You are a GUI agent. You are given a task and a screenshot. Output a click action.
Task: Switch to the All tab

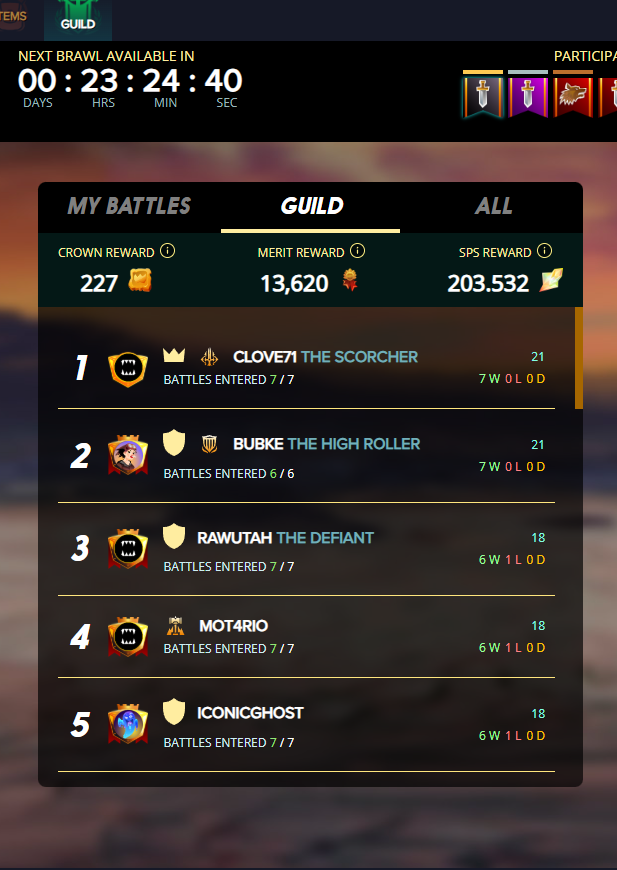(x=493, y=207)
